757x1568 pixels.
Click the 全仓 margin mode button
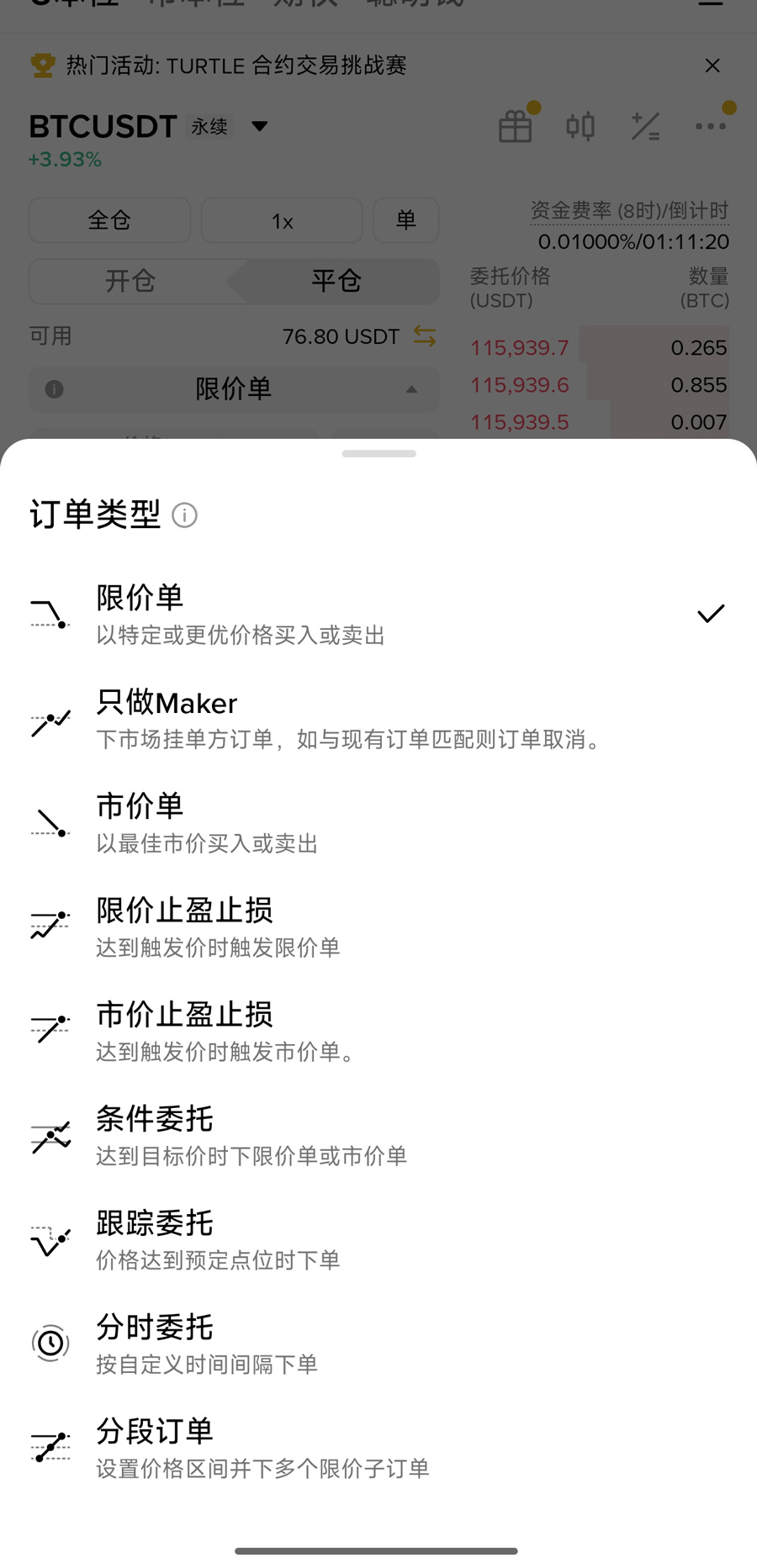(x=109, y=219)
